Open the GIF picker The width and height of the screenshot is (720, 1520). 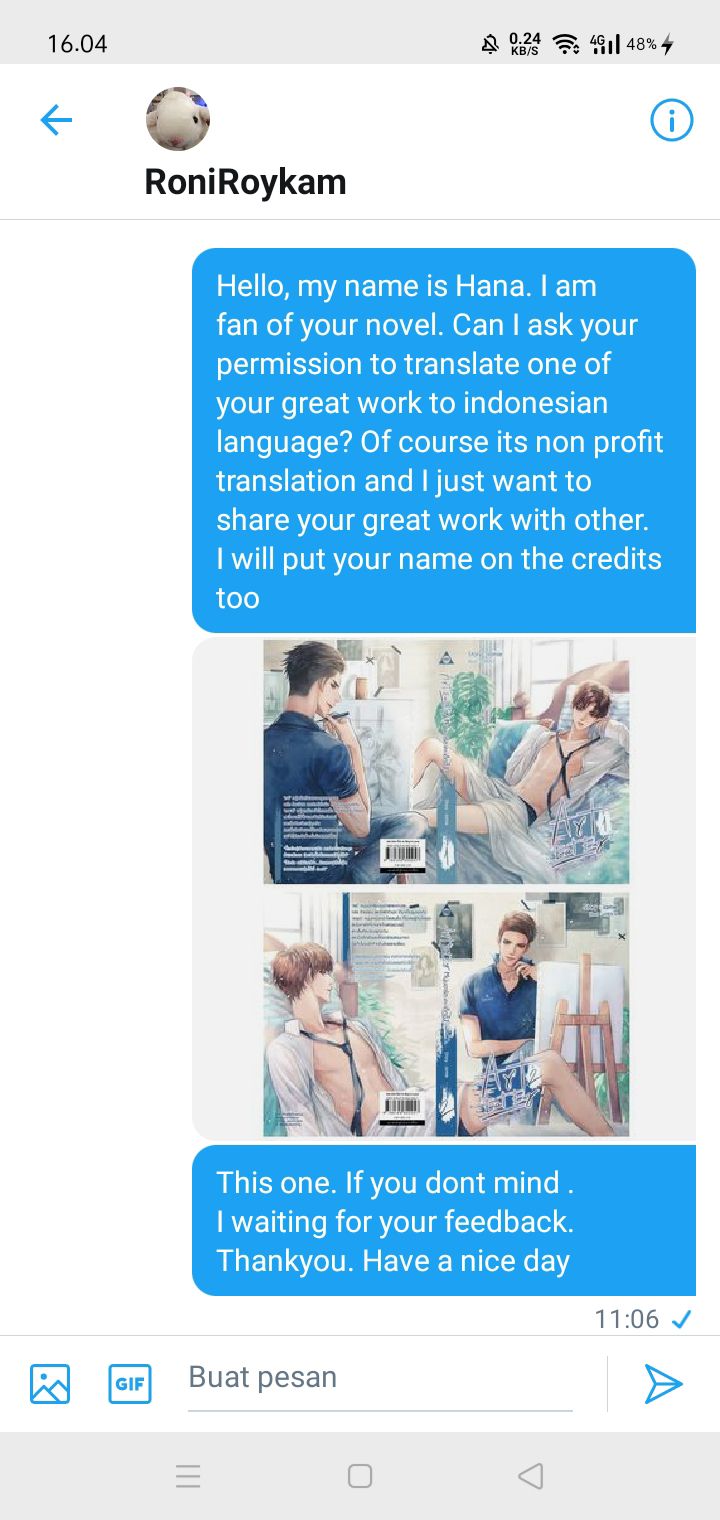130,1384
